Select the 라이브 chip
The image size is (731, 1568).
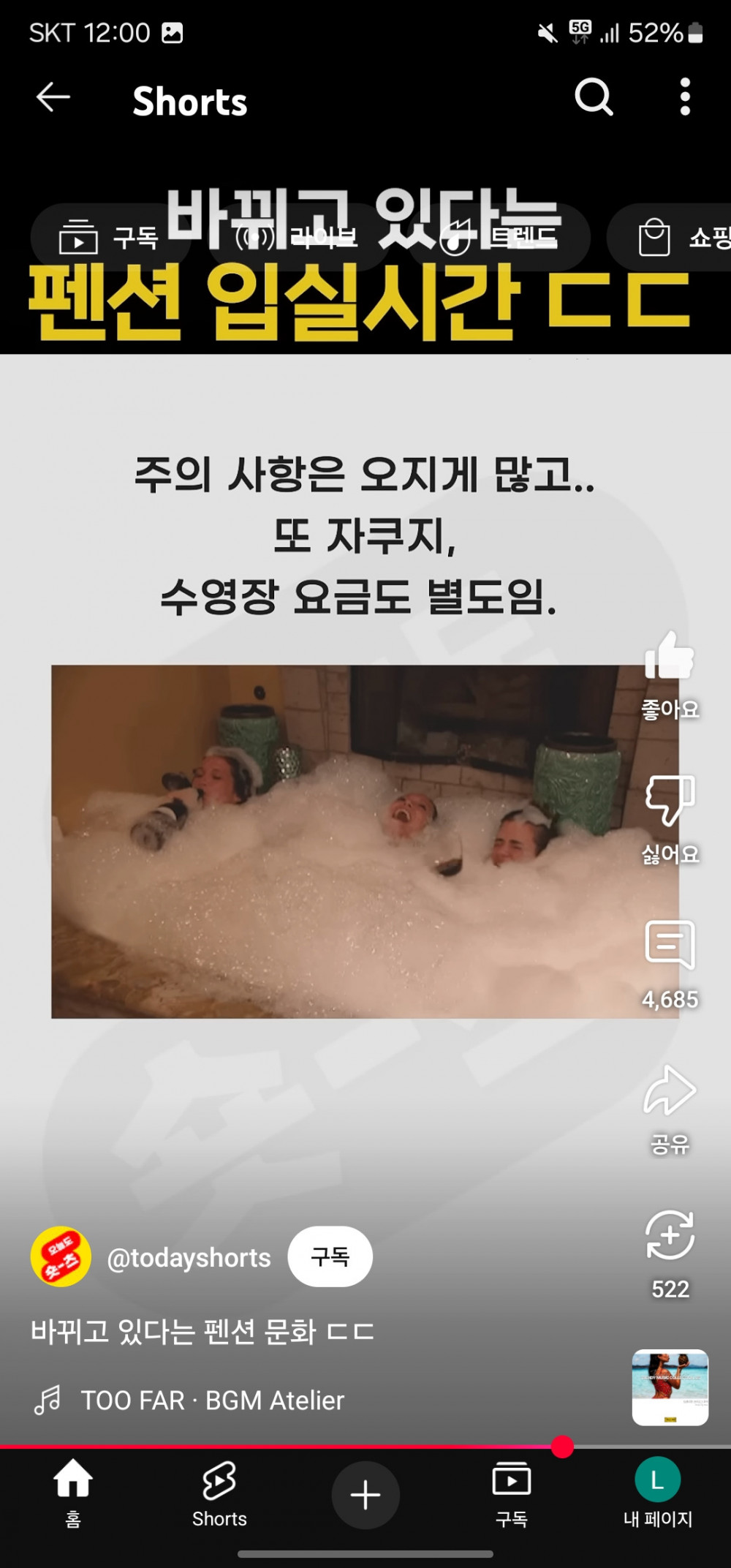pyautogui.click(x=296, y=238)
